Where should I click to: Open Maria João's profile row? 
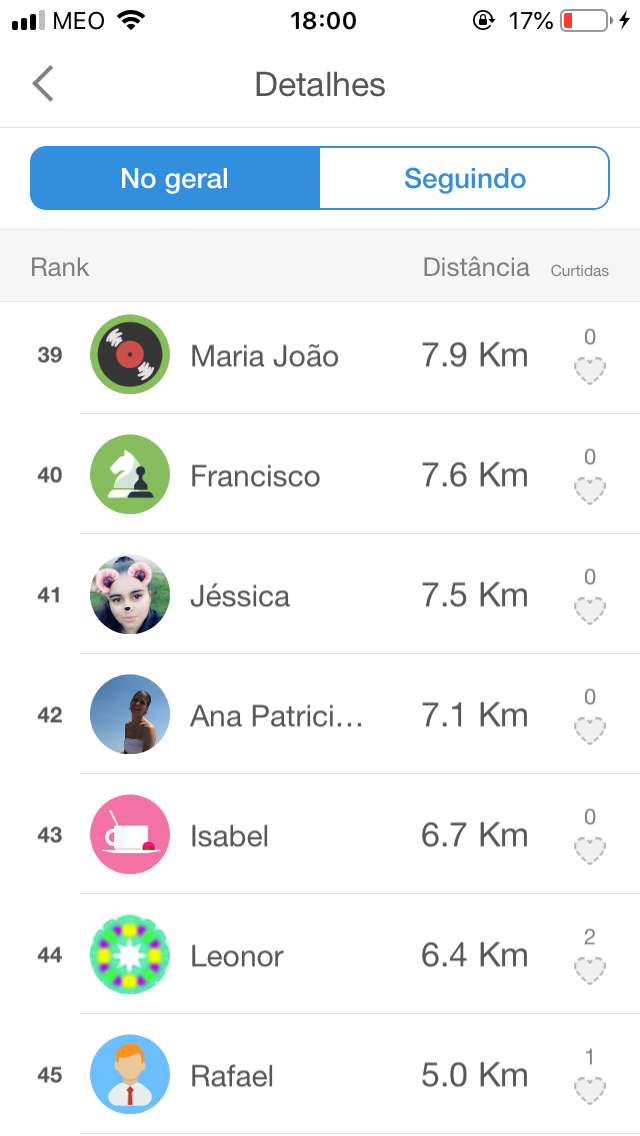coord(320,355)
